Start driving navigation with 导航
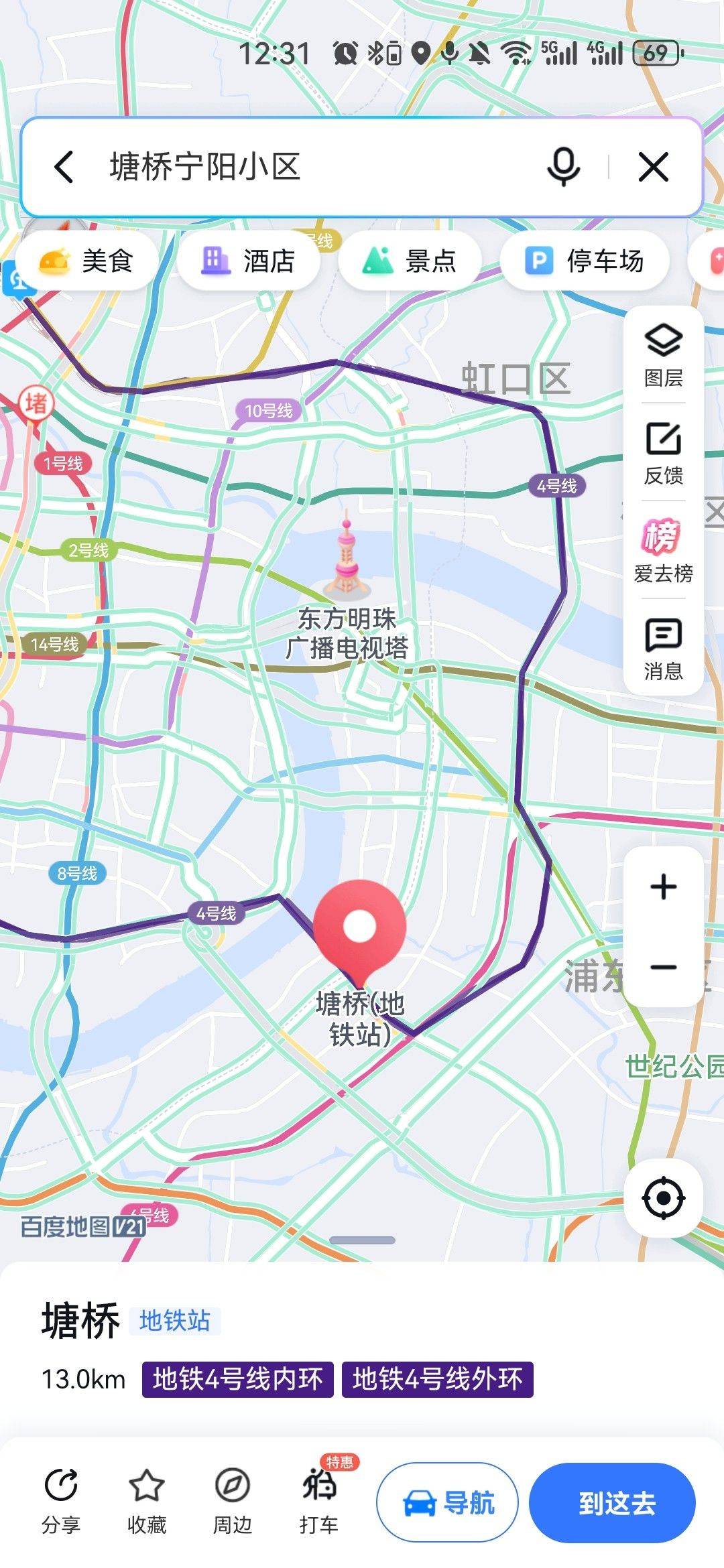 pyautogui.click(x=447, y=1502)
